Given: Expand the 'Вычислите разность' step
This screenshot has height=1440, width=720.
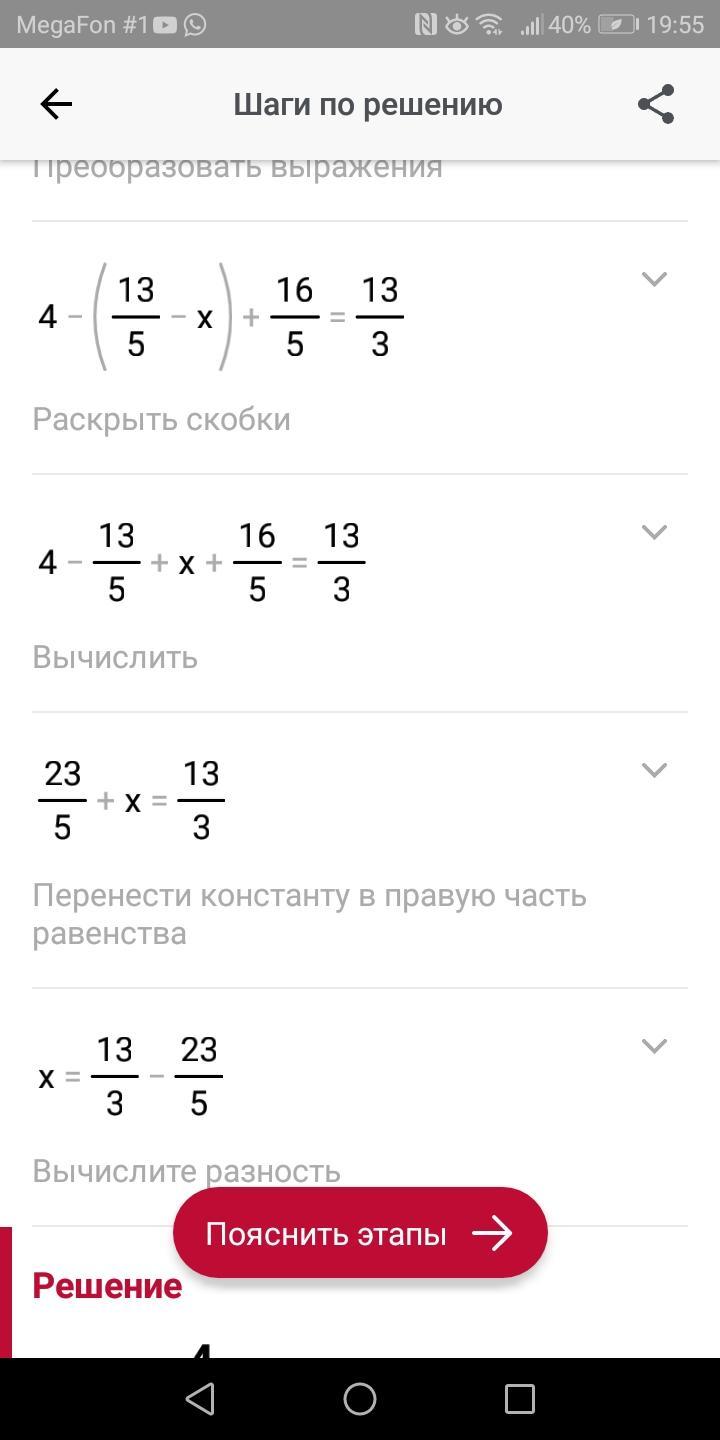Looking at the screenshot, I should point(654,1046).
